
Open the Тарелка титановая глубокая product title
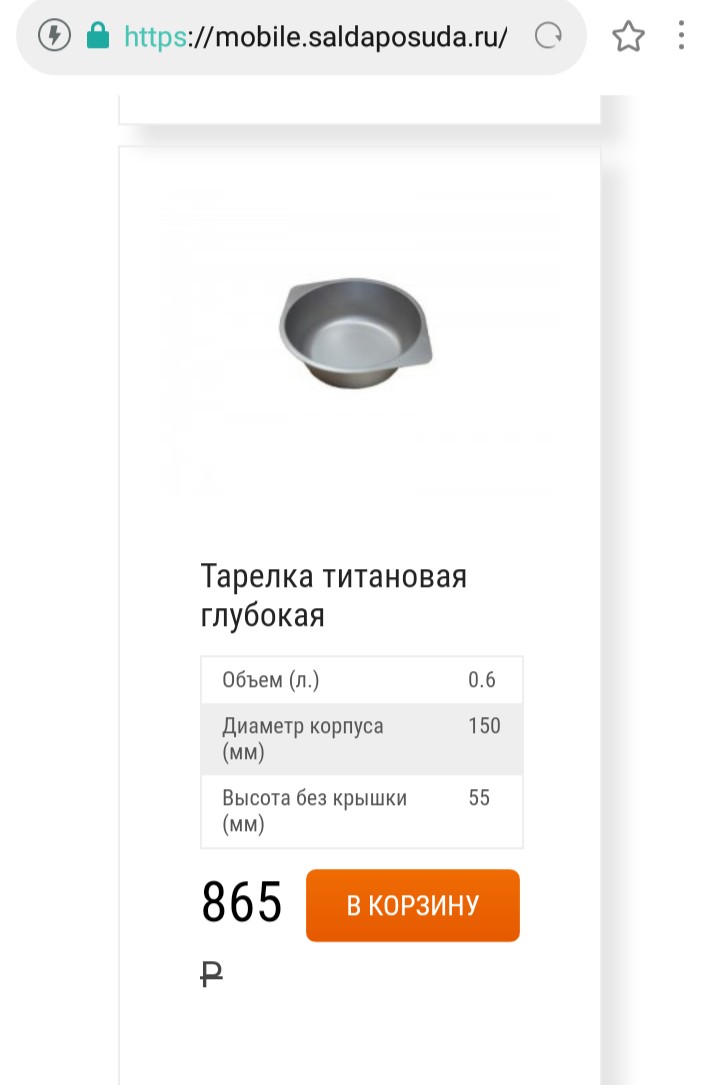click(333, 595)
